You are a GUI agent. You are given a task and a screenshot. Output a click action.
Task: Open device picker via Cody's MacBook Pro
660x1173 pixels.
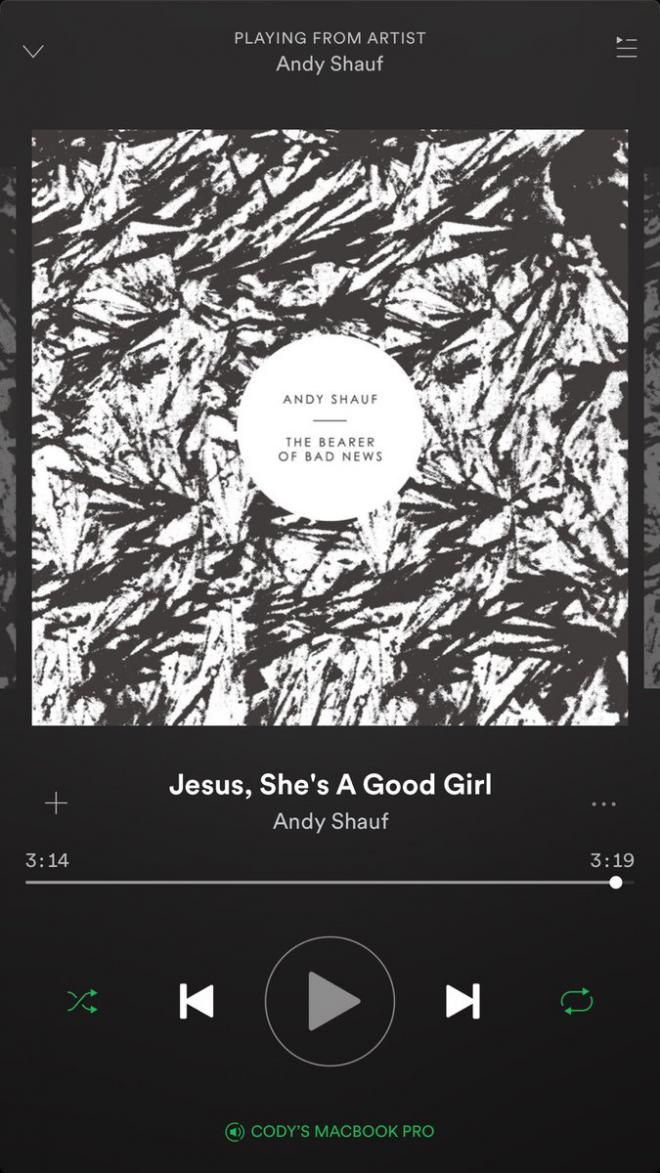click(330, 1131)
